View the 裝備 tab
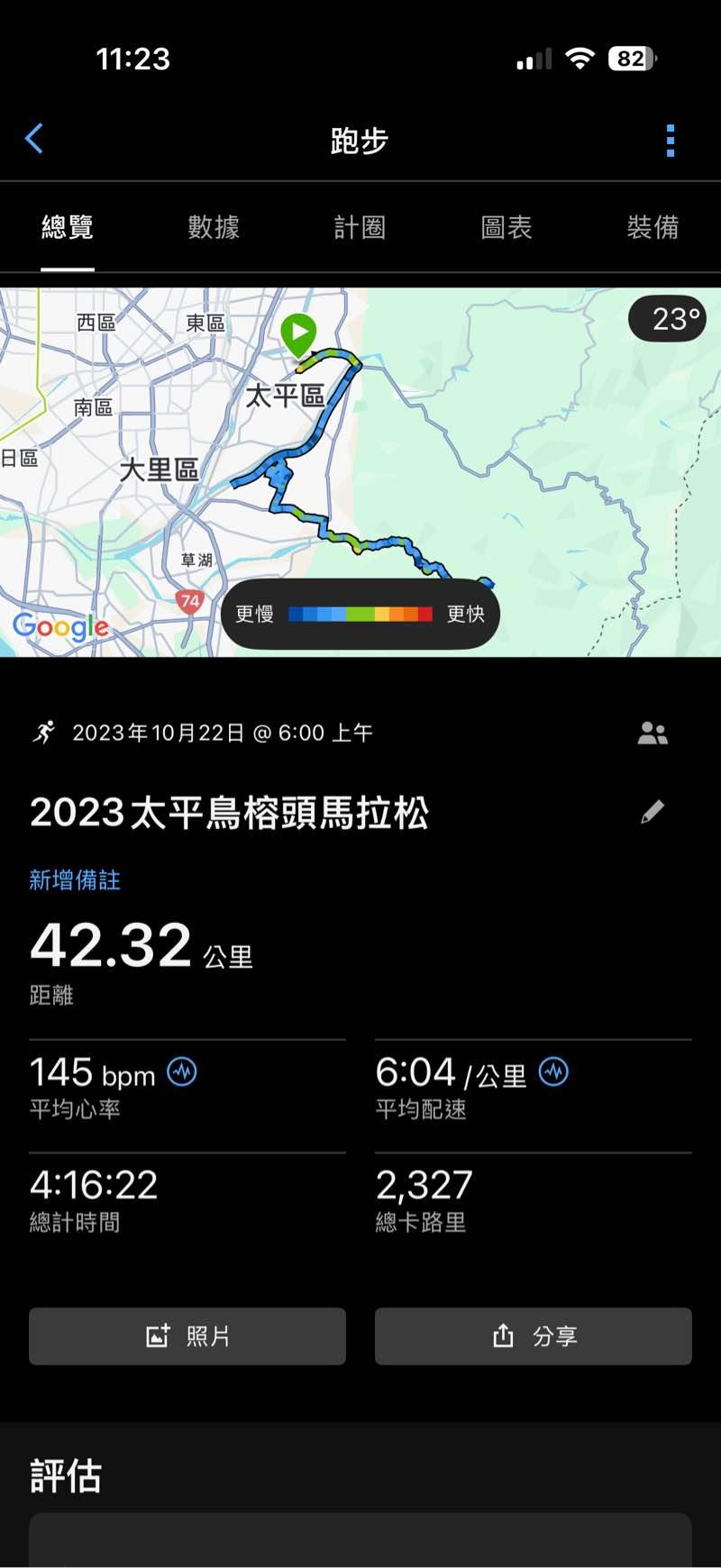 [653, 227]
